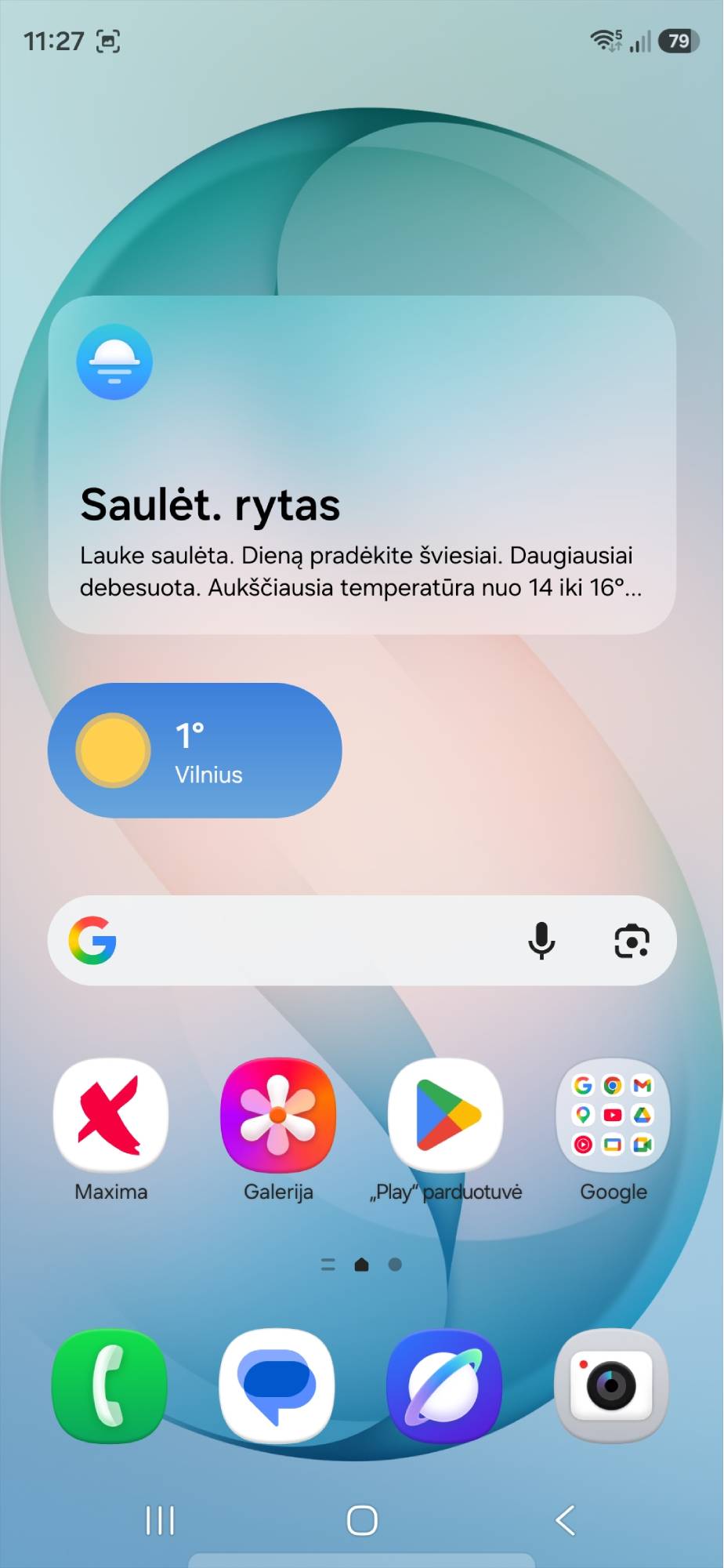Launch the Camera app
The height and width of the screenshot is (1568, 724).
coord(612,1385)
